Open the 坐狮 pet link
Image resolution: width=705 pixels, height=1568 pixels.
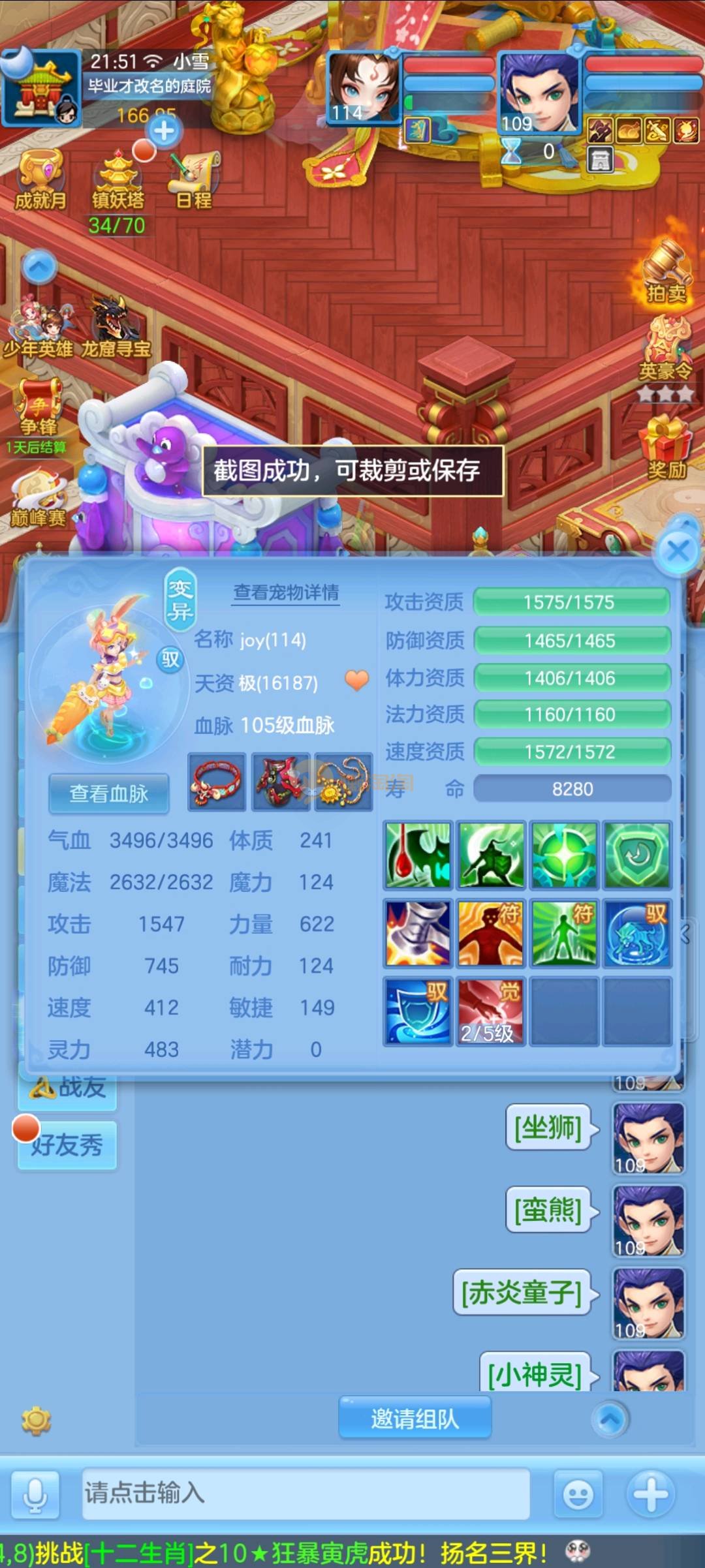(548, 1128)
